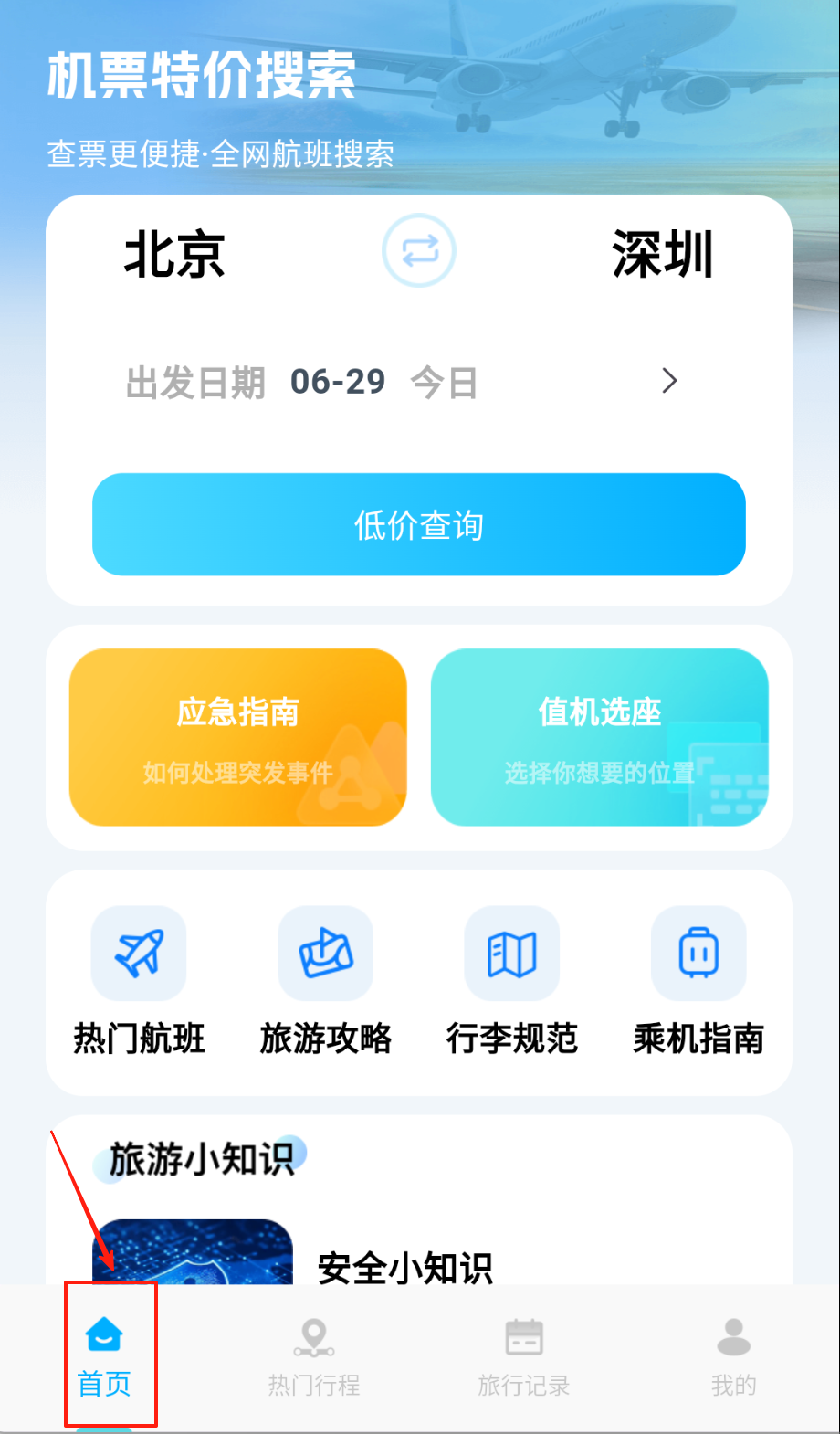The image size is (840, 1434).
Task: Open 热门航班 shortcut
Action: coord(139,982)
